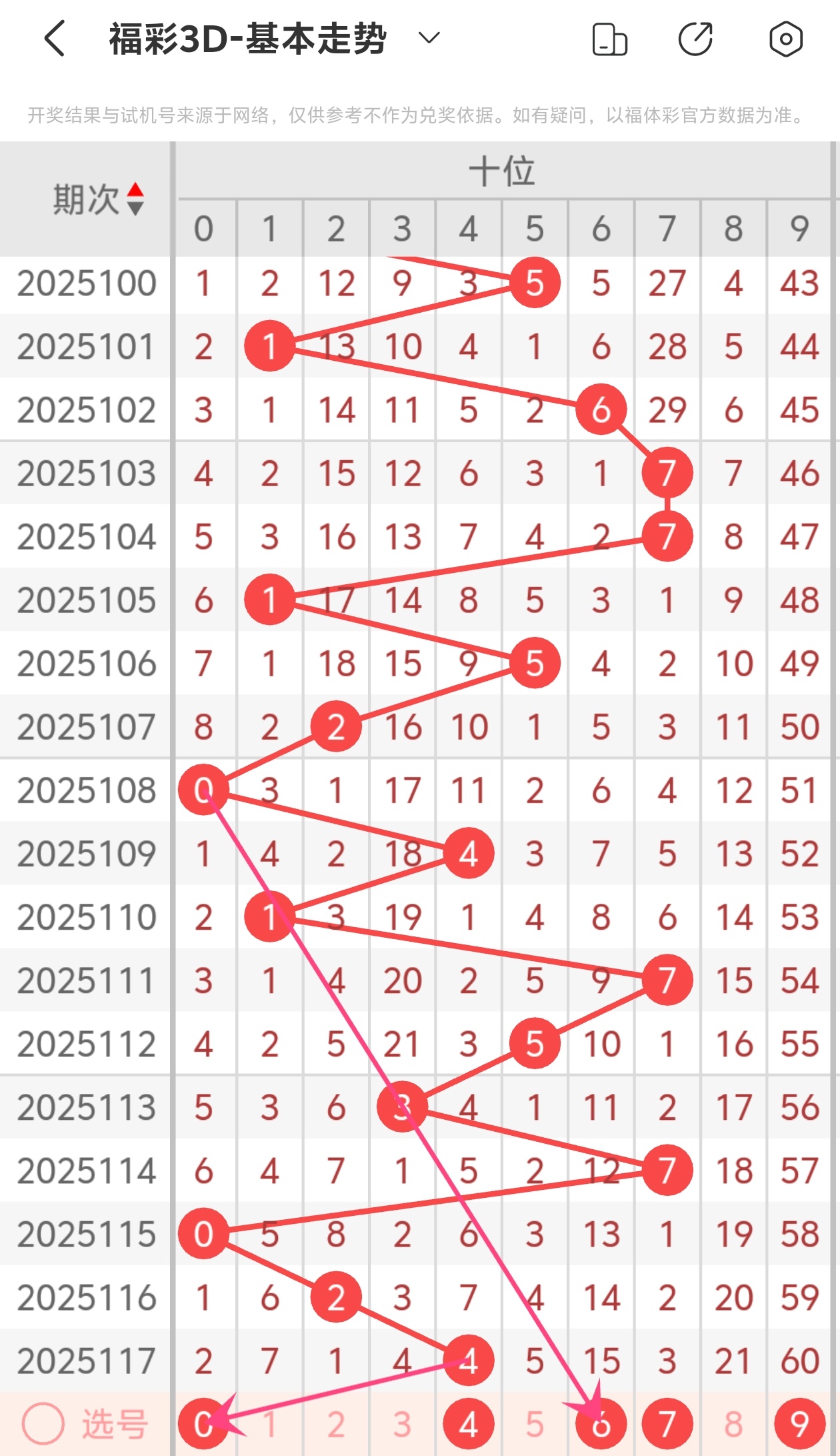
Task: Open chart settings hexagon icon
Action: tap(785, 39)
